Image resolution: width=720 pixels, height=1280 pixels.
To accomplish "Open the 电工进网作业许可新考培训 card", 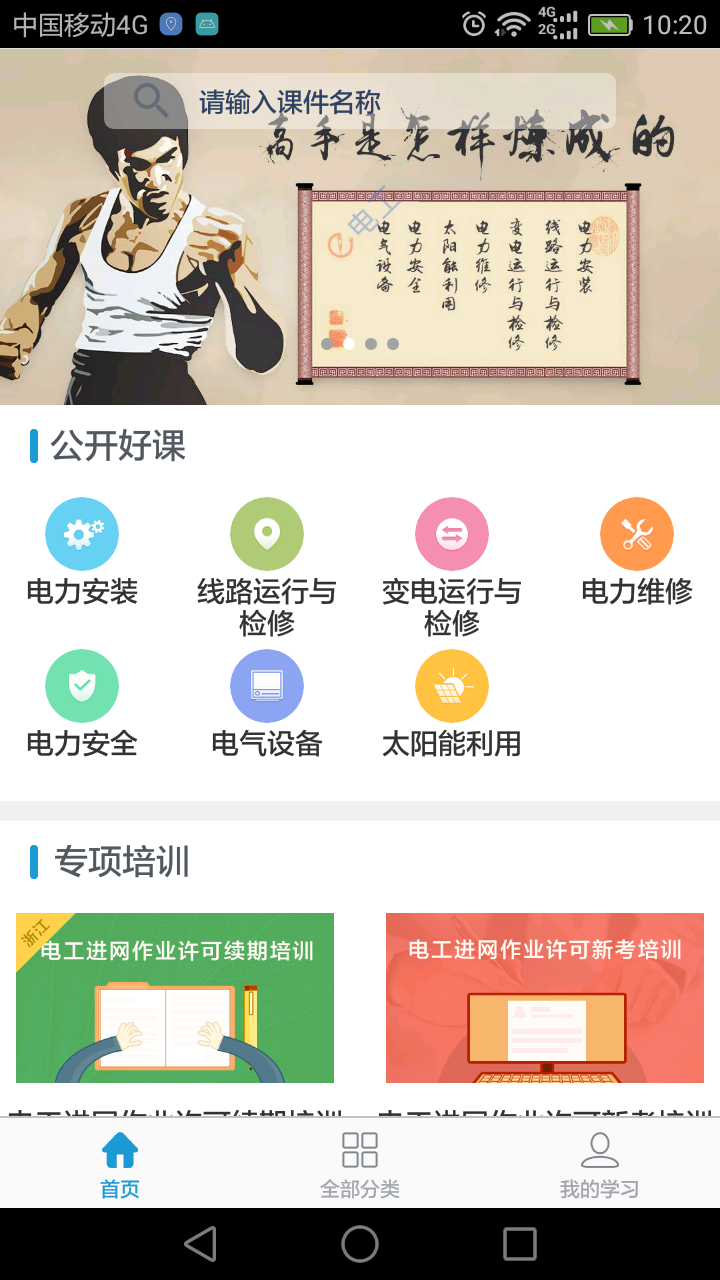I will tap(545, 998).
